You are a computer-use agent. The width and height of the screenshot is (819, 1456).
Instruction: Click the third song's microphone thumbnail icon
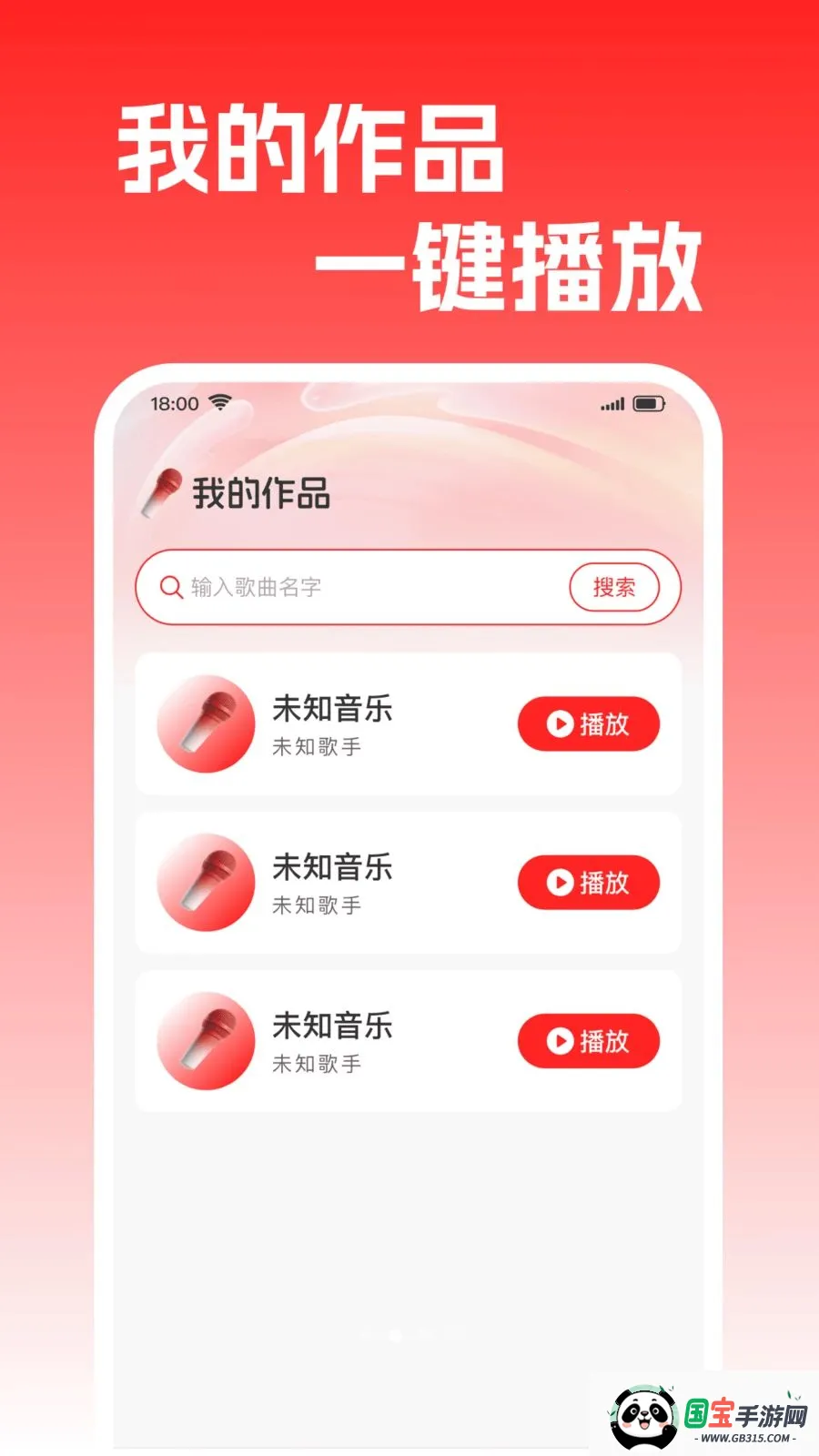coord(205,1041)
